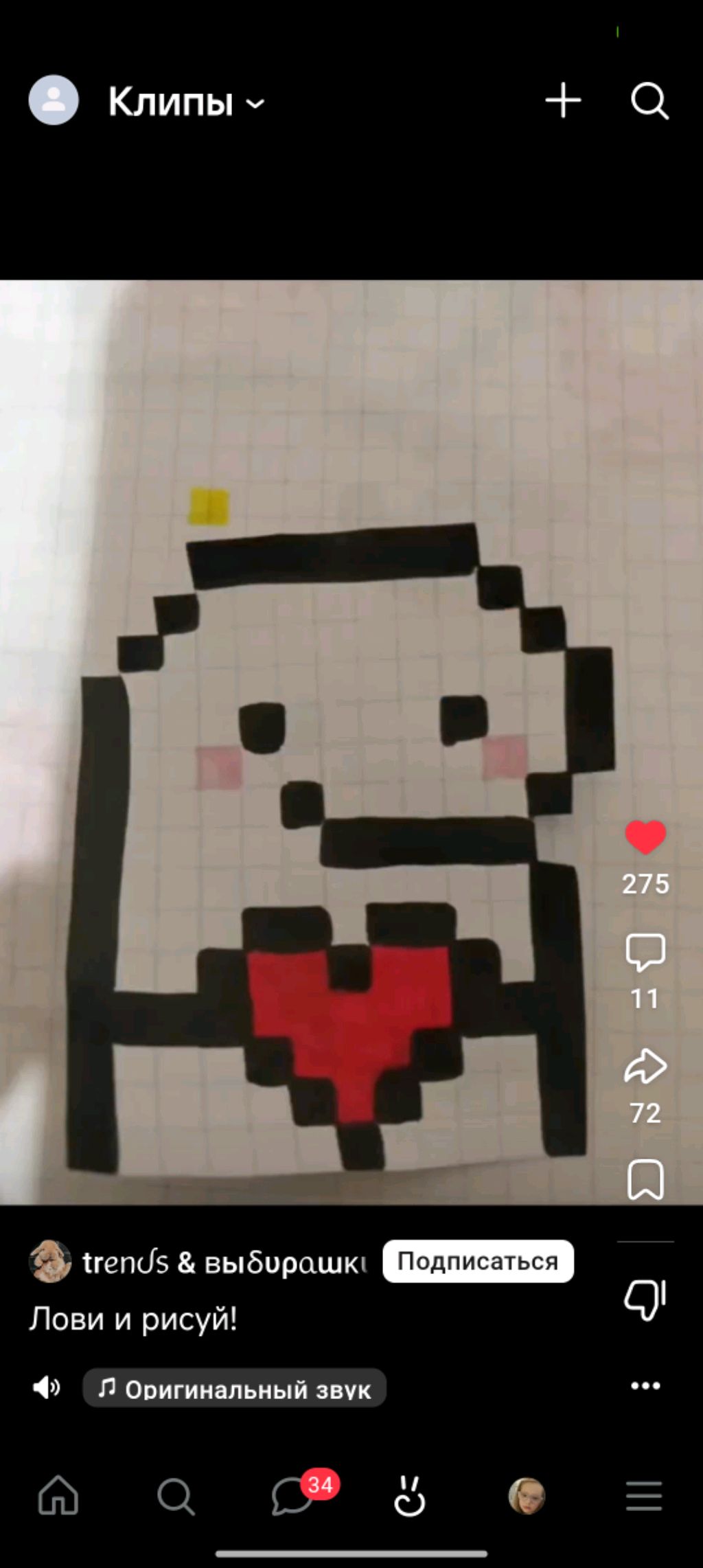Open the search magnifier in top bar

click(x=649, y=102)
